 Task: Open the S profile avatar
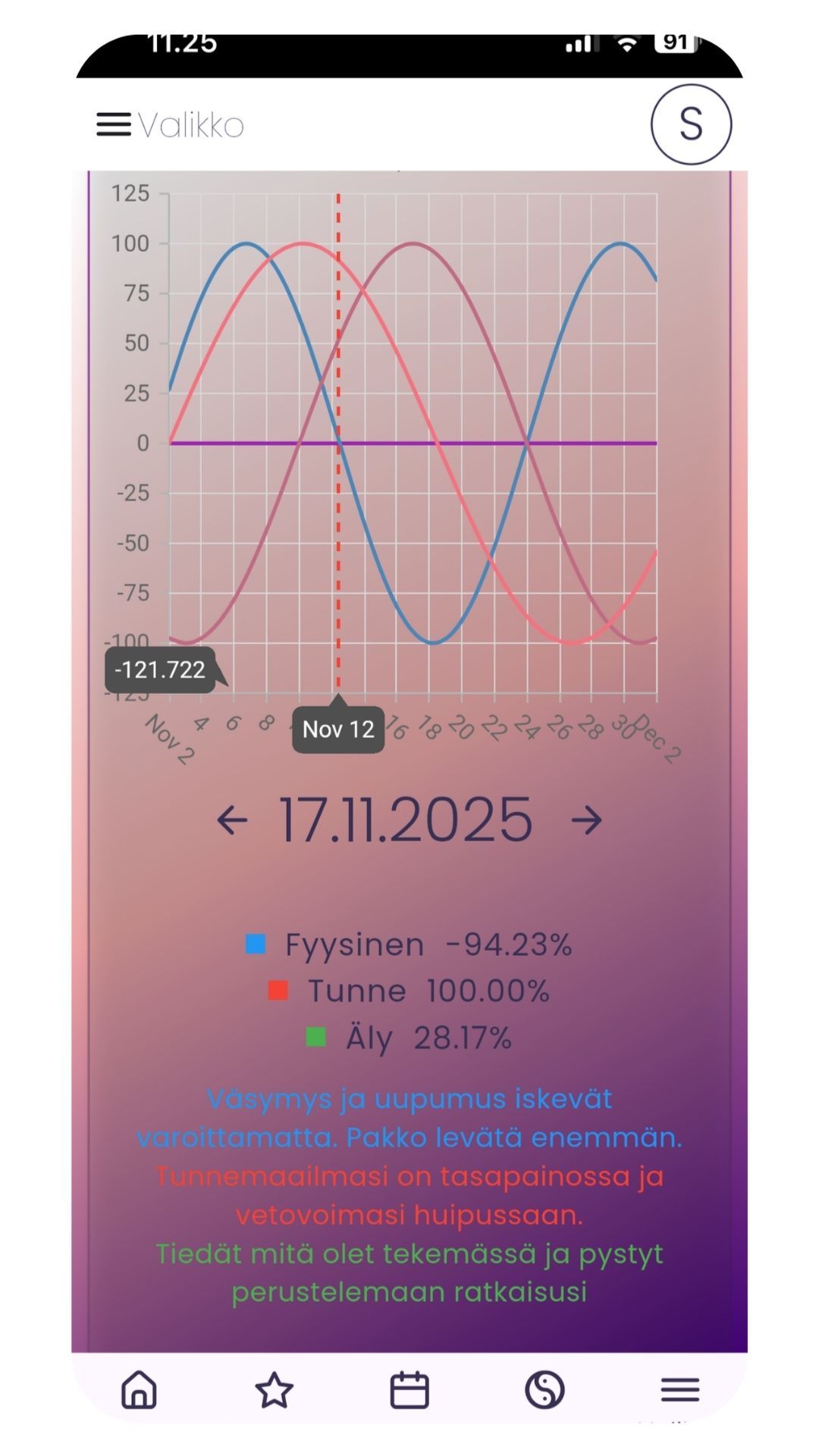click(690, 124)
